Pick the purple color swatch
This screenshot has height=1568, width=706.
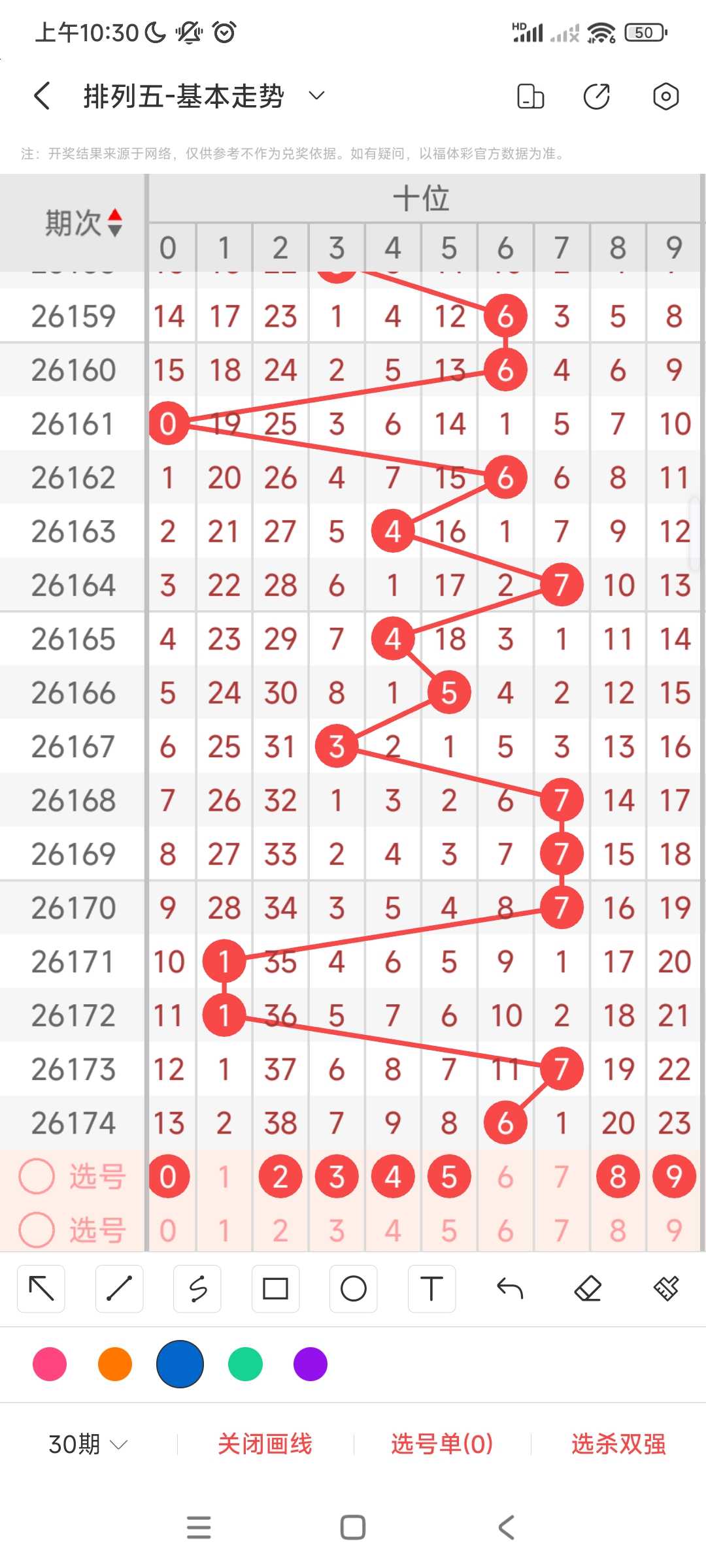[x=311, y=1364]
